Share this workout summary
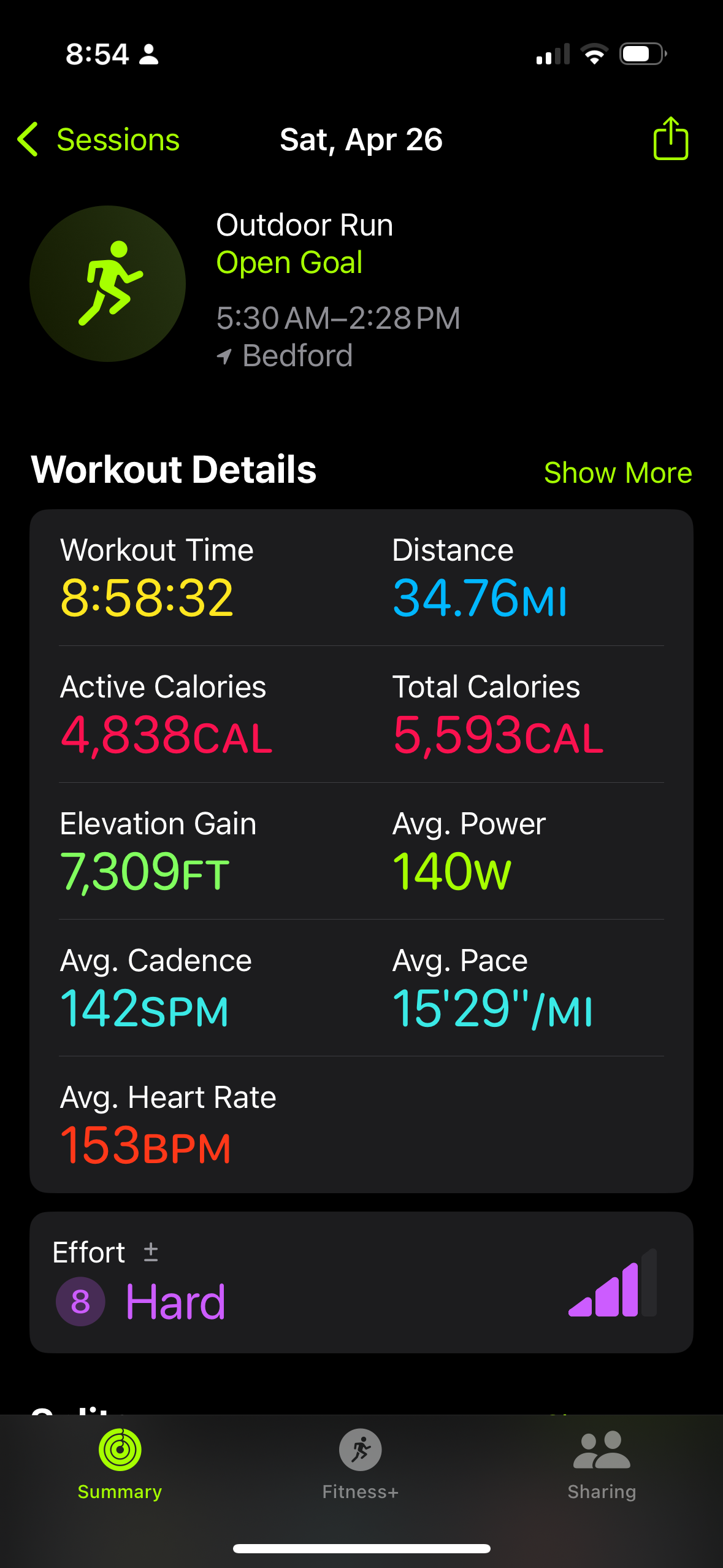Screen dimensions: 723x1568 (x=670, y=139)
